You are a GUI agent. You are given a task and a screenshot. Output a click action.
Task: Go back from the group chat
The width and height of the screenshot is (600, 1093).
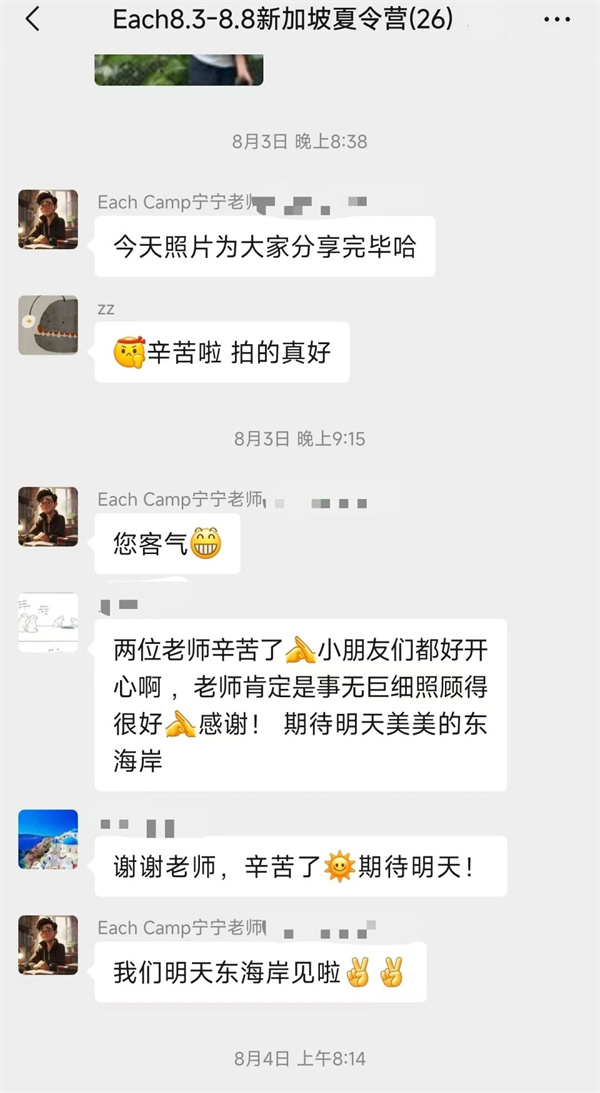click(33, 19)
